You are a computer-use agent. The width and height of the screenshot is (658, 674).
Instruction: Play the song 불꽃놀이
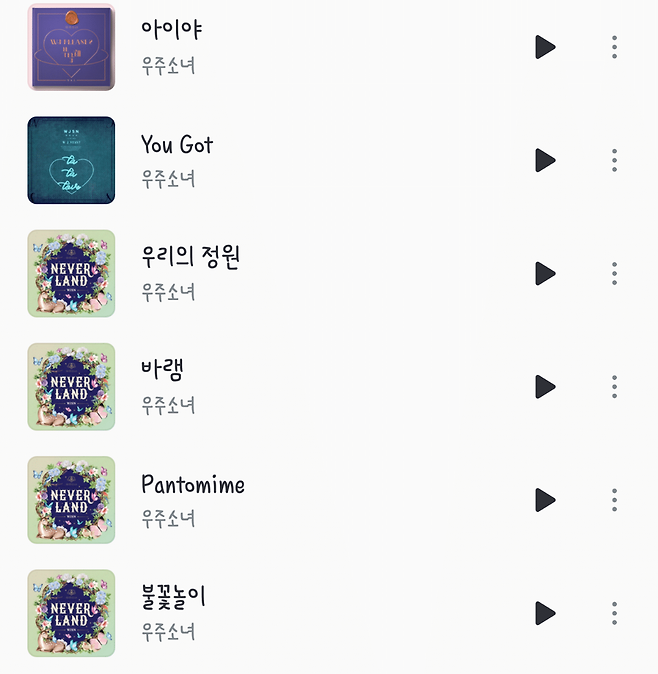(545, 613)
